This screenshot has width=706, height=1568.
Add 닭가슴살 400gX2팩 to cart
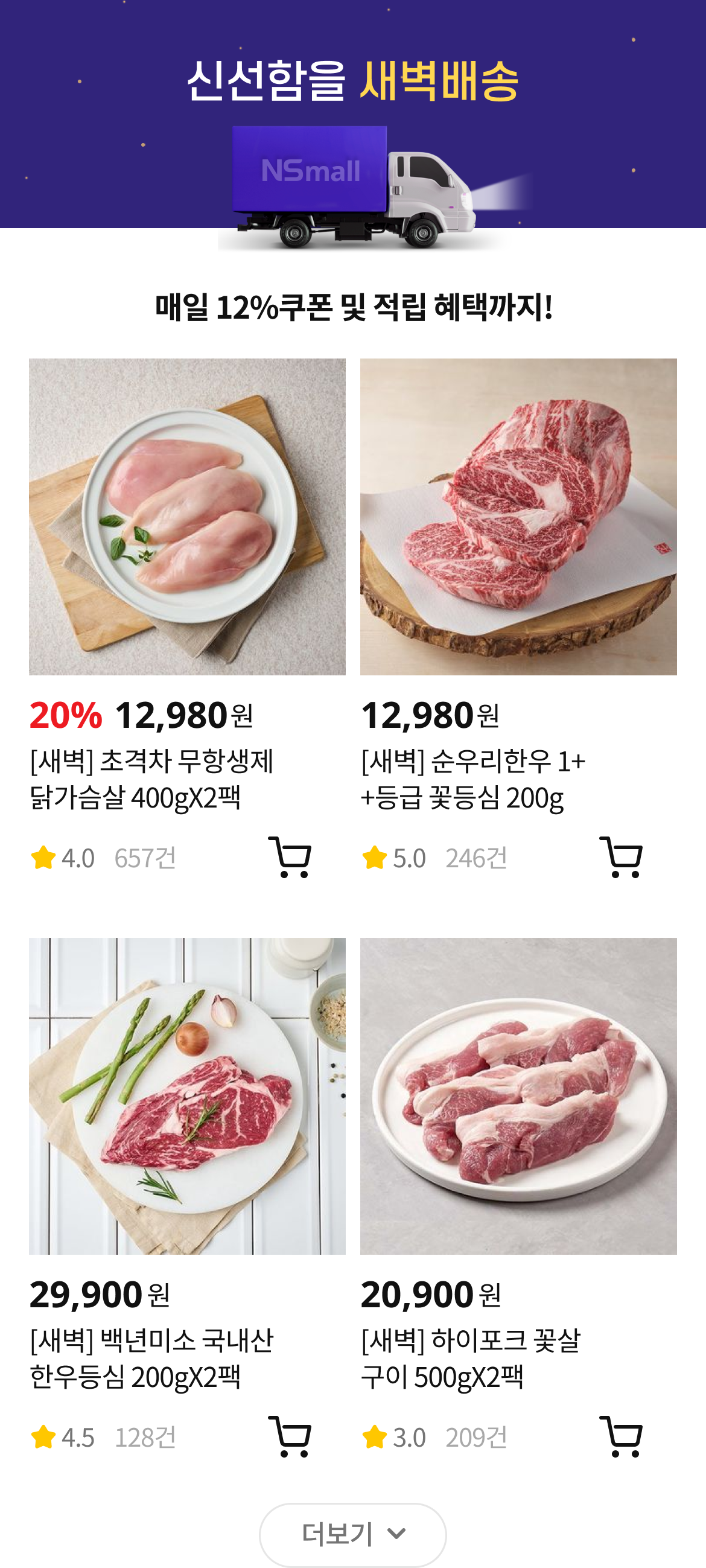[x=291, y=857]
